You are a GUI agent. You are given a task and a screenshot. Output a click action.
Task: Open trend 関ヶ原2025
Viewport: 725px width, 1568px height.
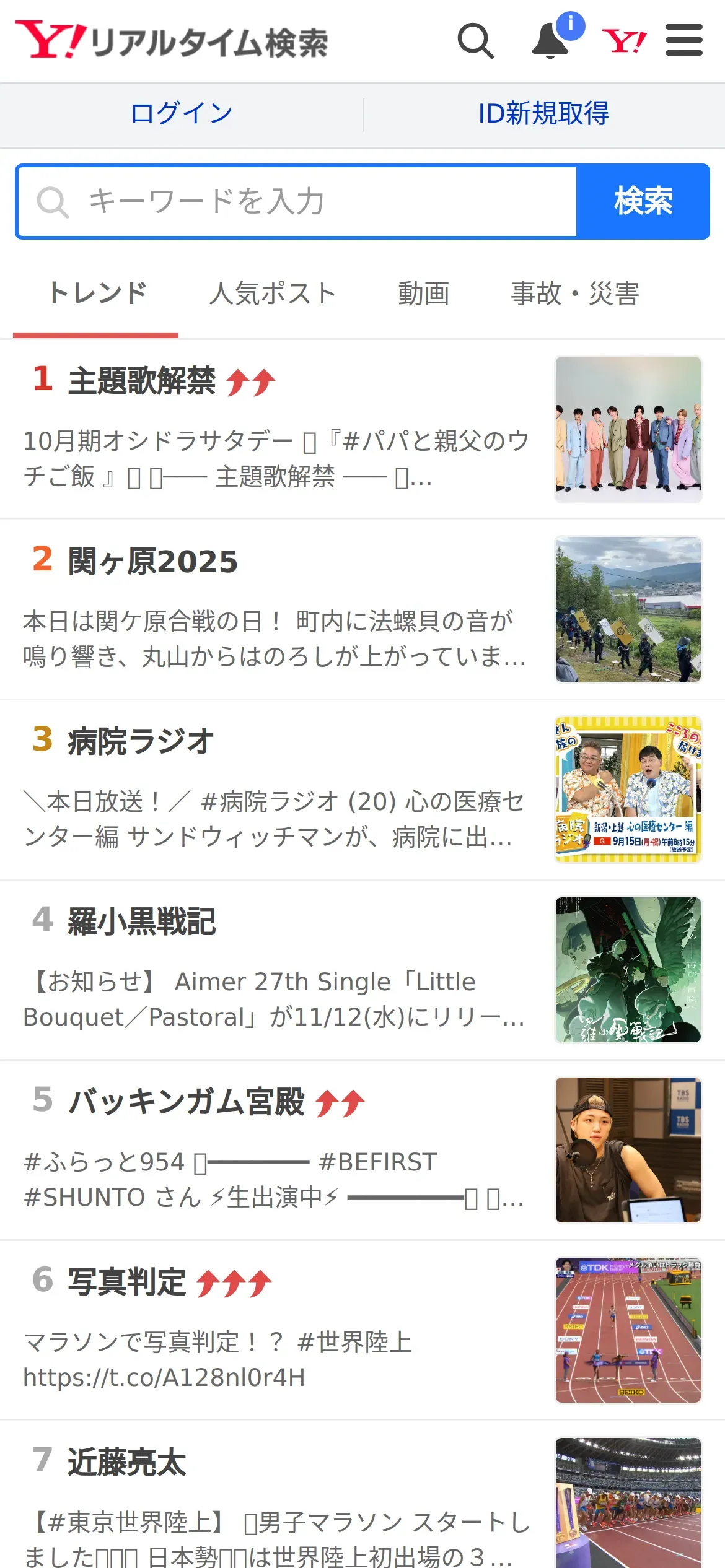tap(152, 561)
